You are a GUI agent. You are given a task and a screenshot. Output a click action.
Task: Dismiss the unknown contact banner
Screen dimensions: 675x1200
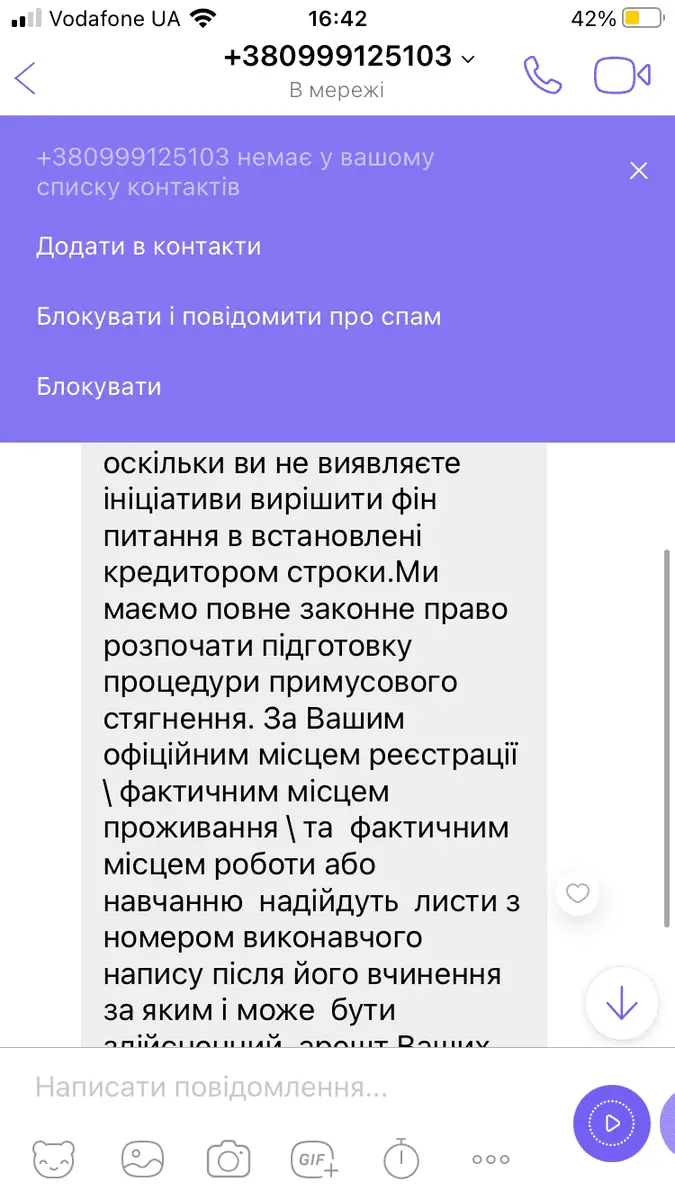638,171
